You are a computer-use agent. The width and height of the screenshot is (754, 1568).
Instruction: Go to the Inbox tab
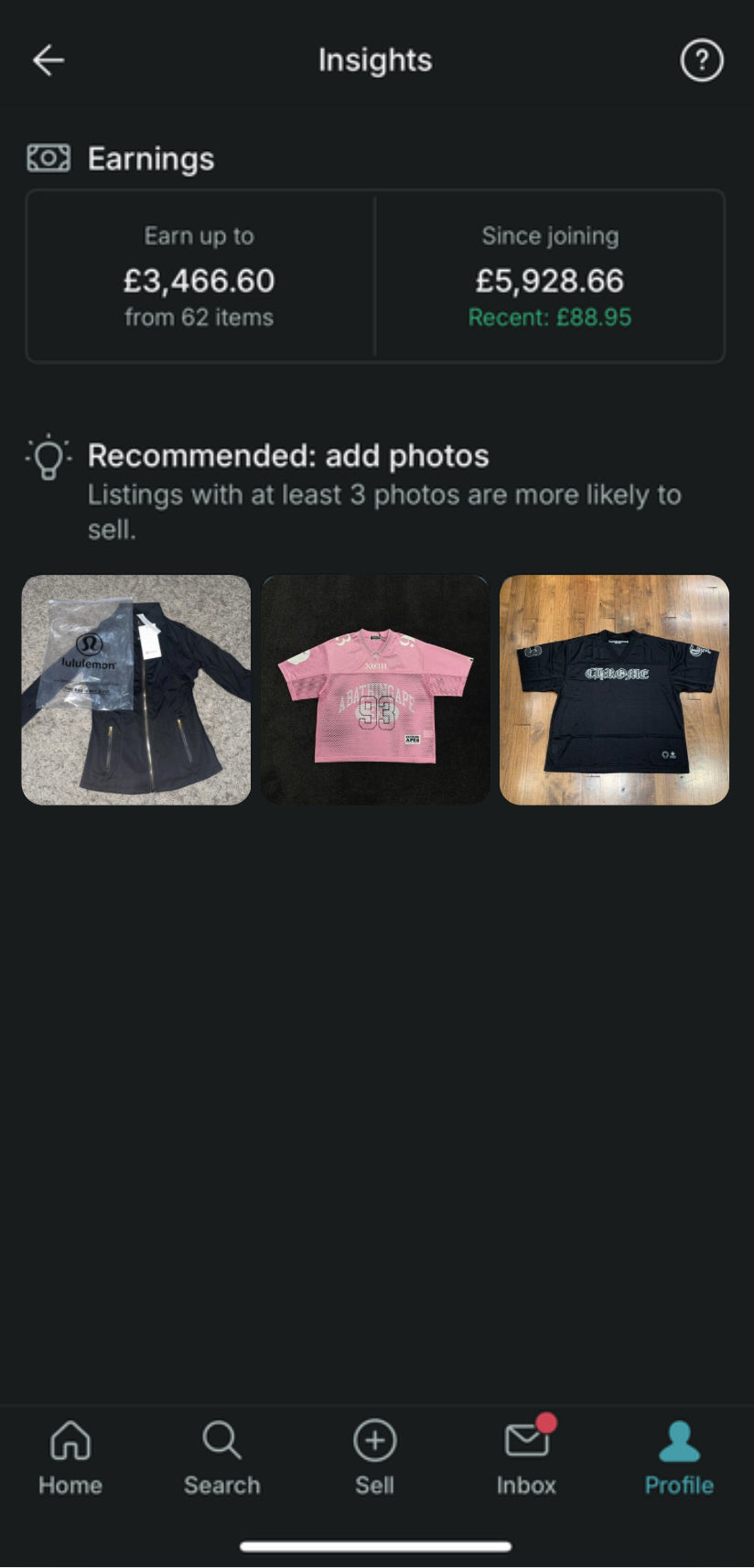[x=527, y=1457]
